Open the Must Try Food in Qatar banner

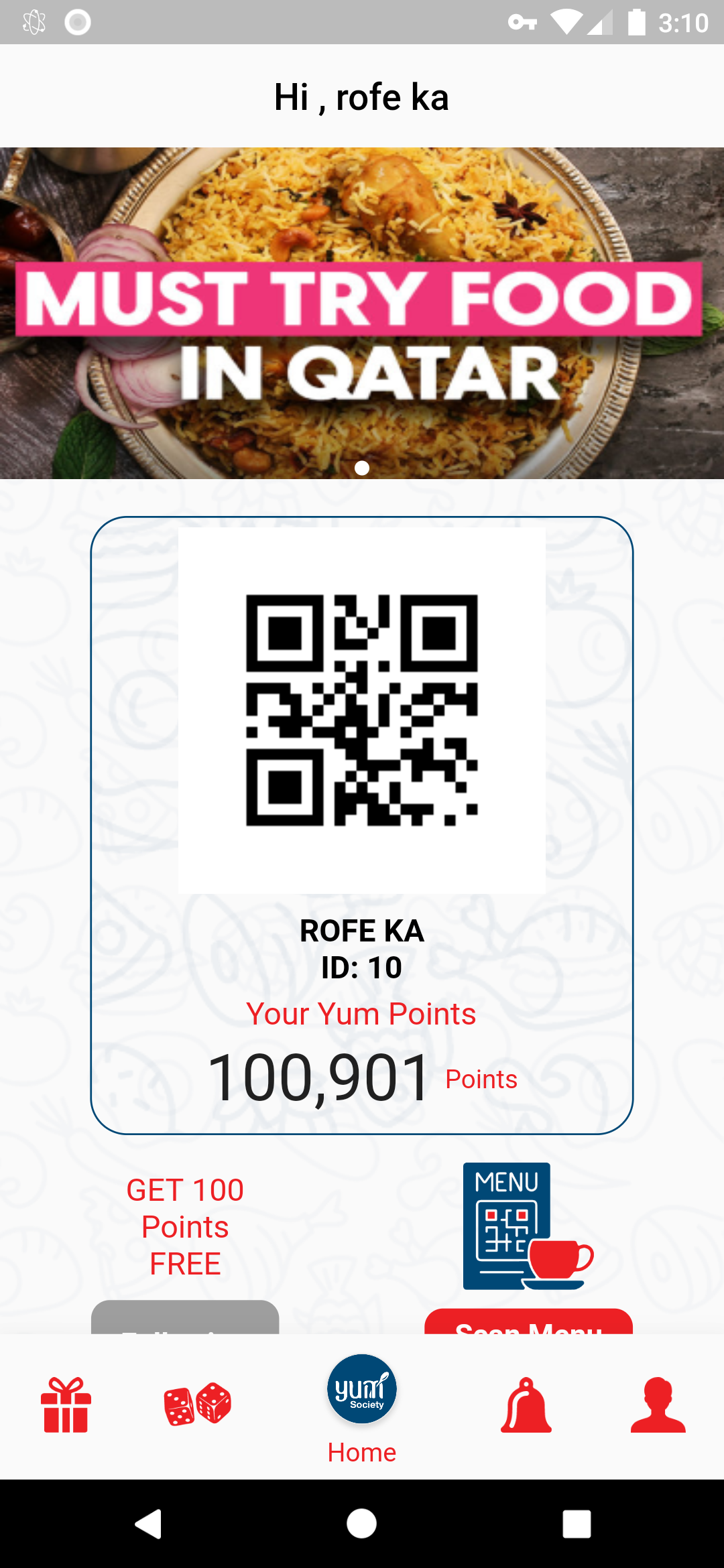(x=362, y=313)
